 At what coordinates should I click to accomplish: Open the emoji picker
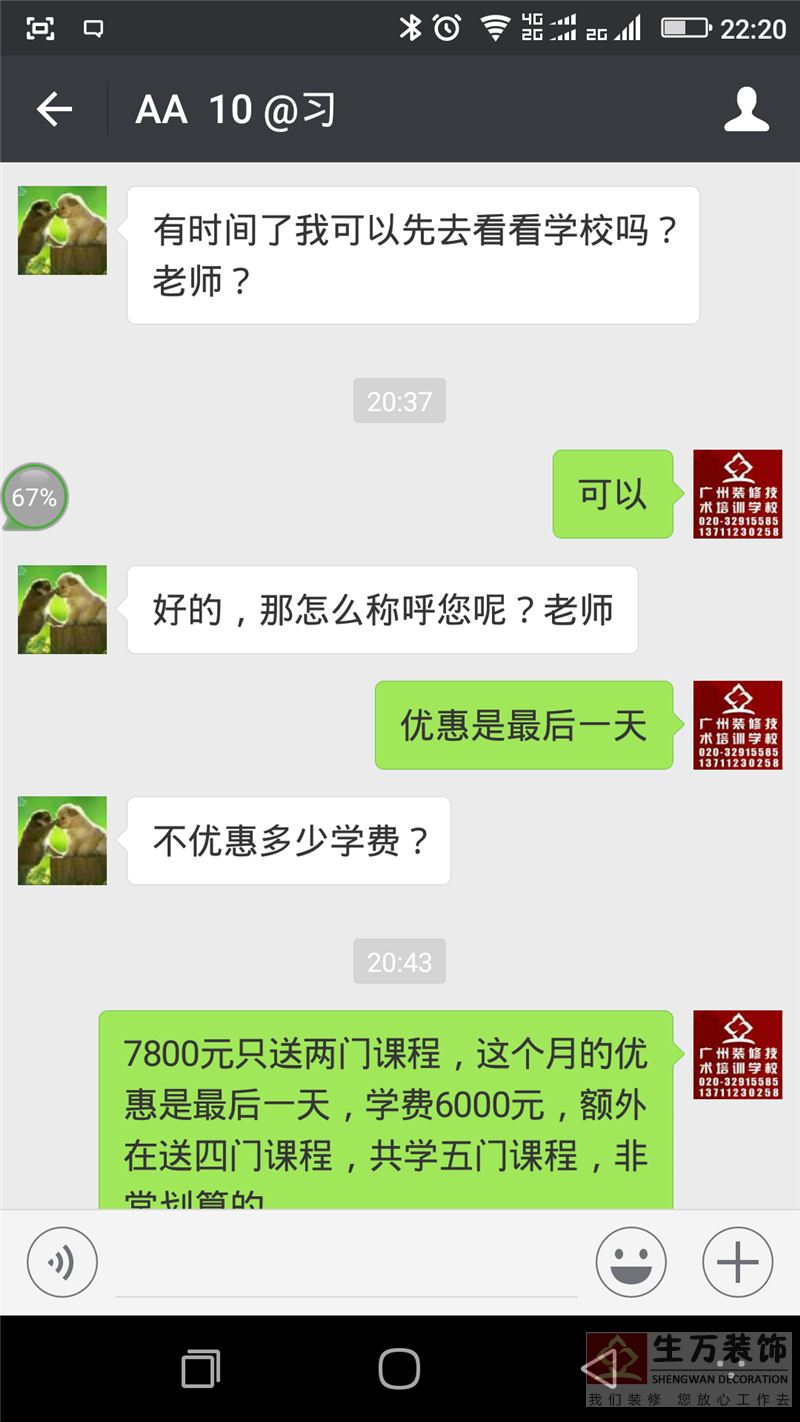click(631, 1262)
